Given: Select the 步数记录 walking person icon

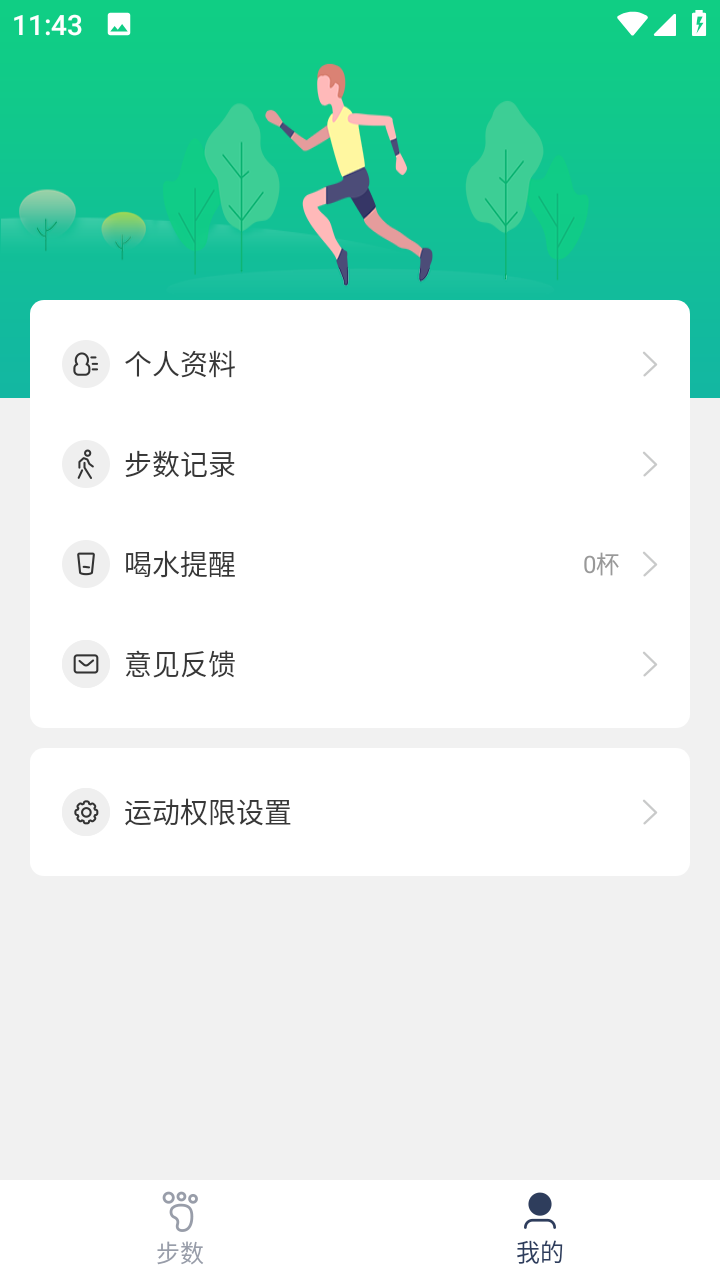Looking at the screenshot, I should click(86, 464).
